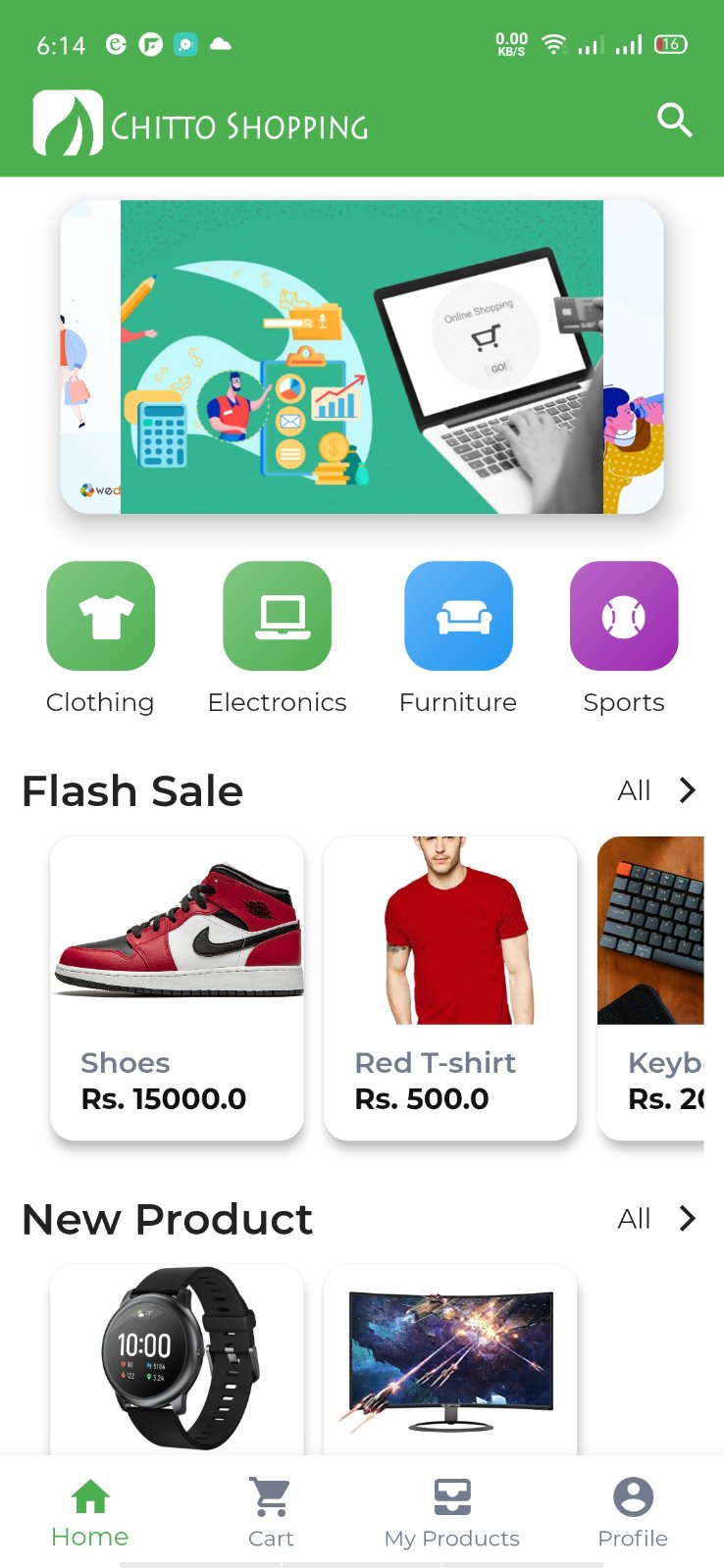Open the Red T-shirt product card

[450, 987]
